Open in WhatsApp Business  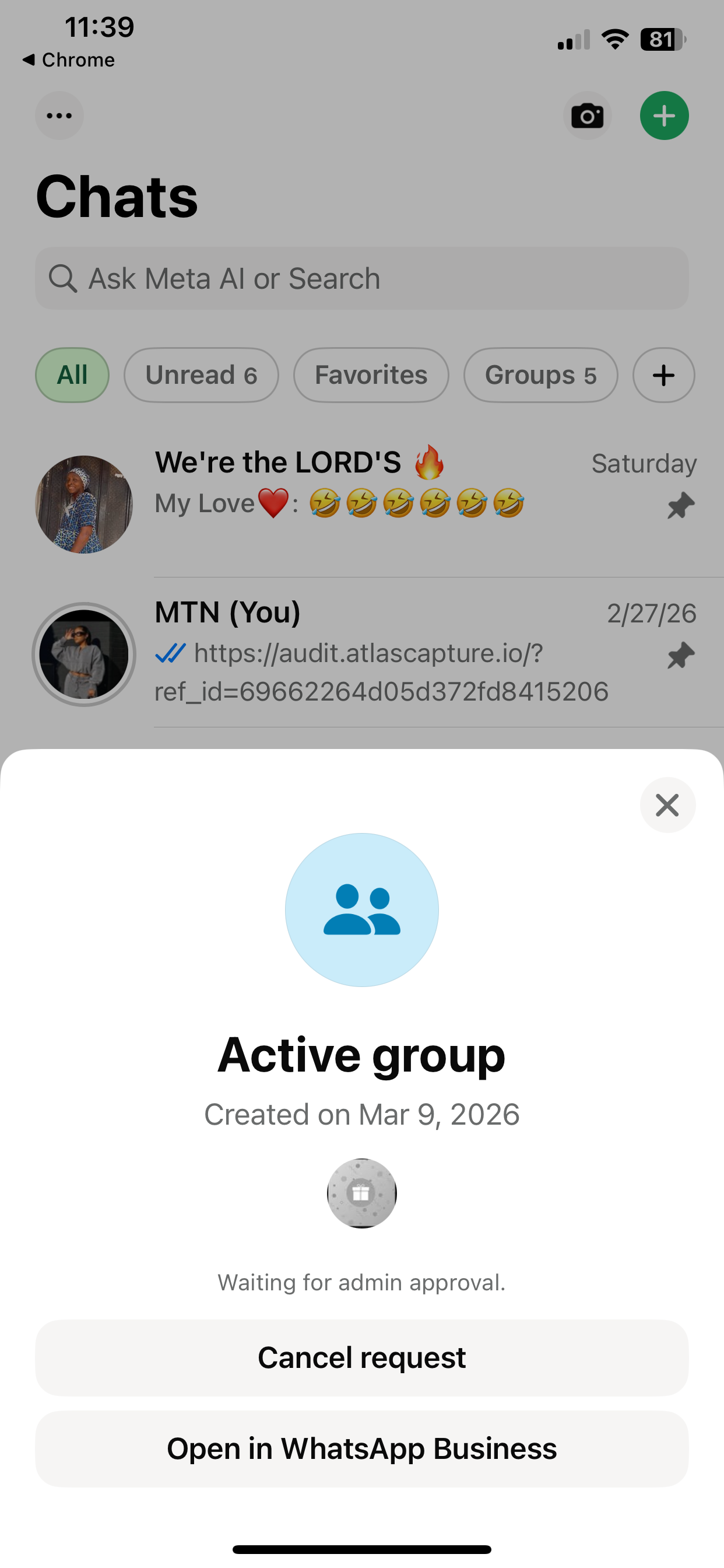pos(361,1448)
